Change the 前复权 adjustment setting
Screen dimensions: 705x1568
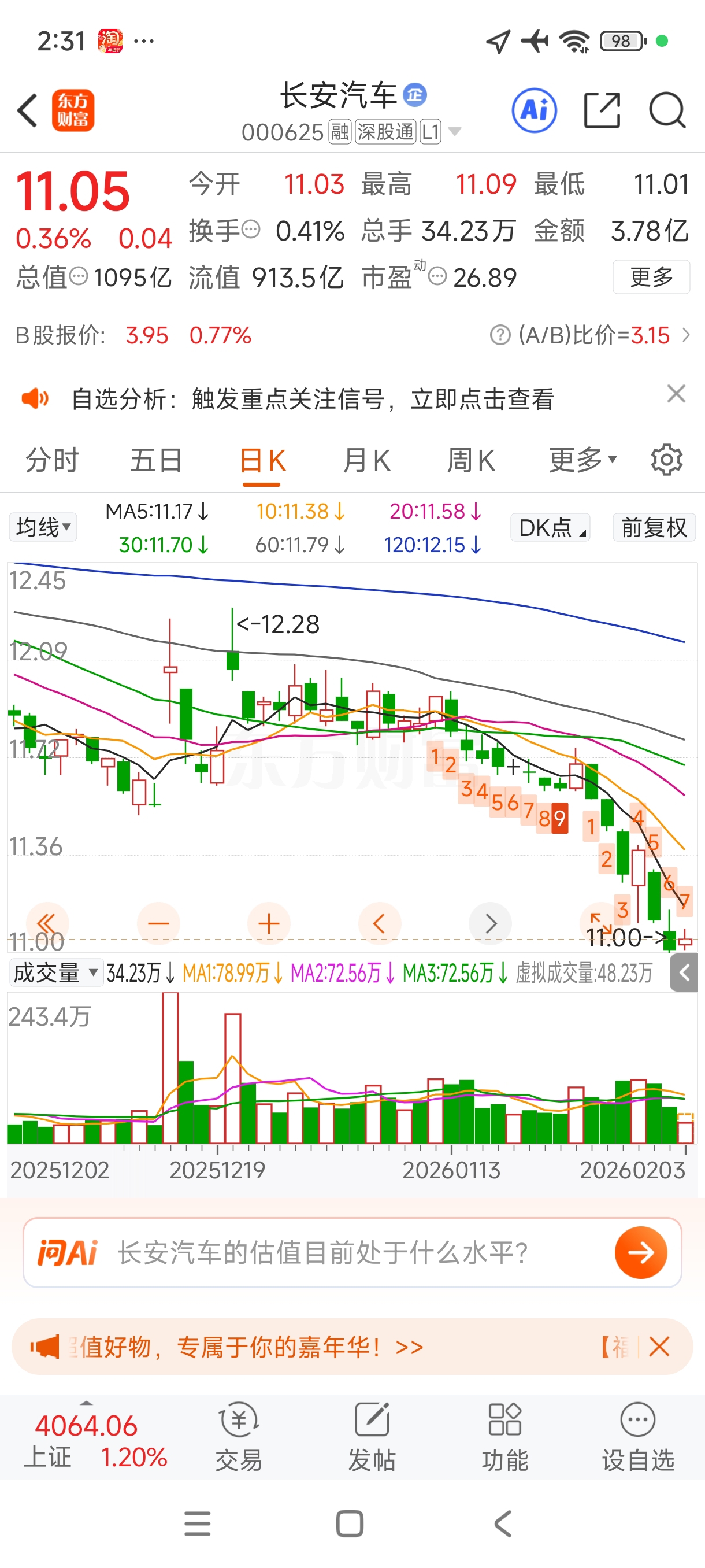[654, 527]
